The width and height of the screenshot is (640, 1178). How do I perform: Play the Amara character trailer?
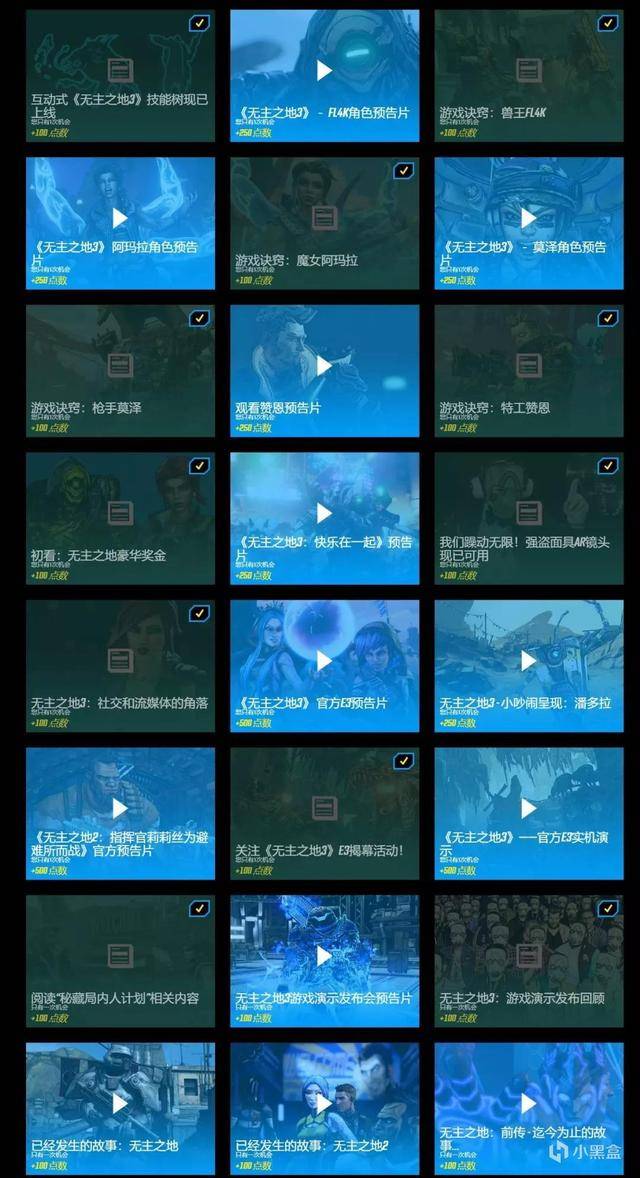click(x=120, y=217)
